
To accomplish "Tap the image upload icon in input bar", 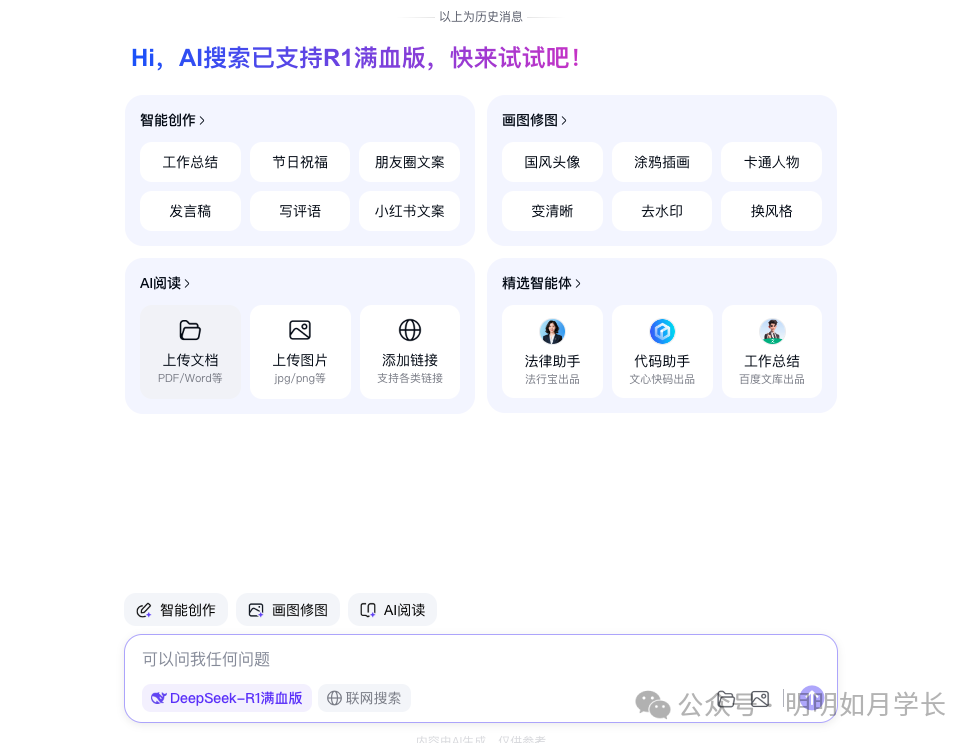I will tap(760, 699).
